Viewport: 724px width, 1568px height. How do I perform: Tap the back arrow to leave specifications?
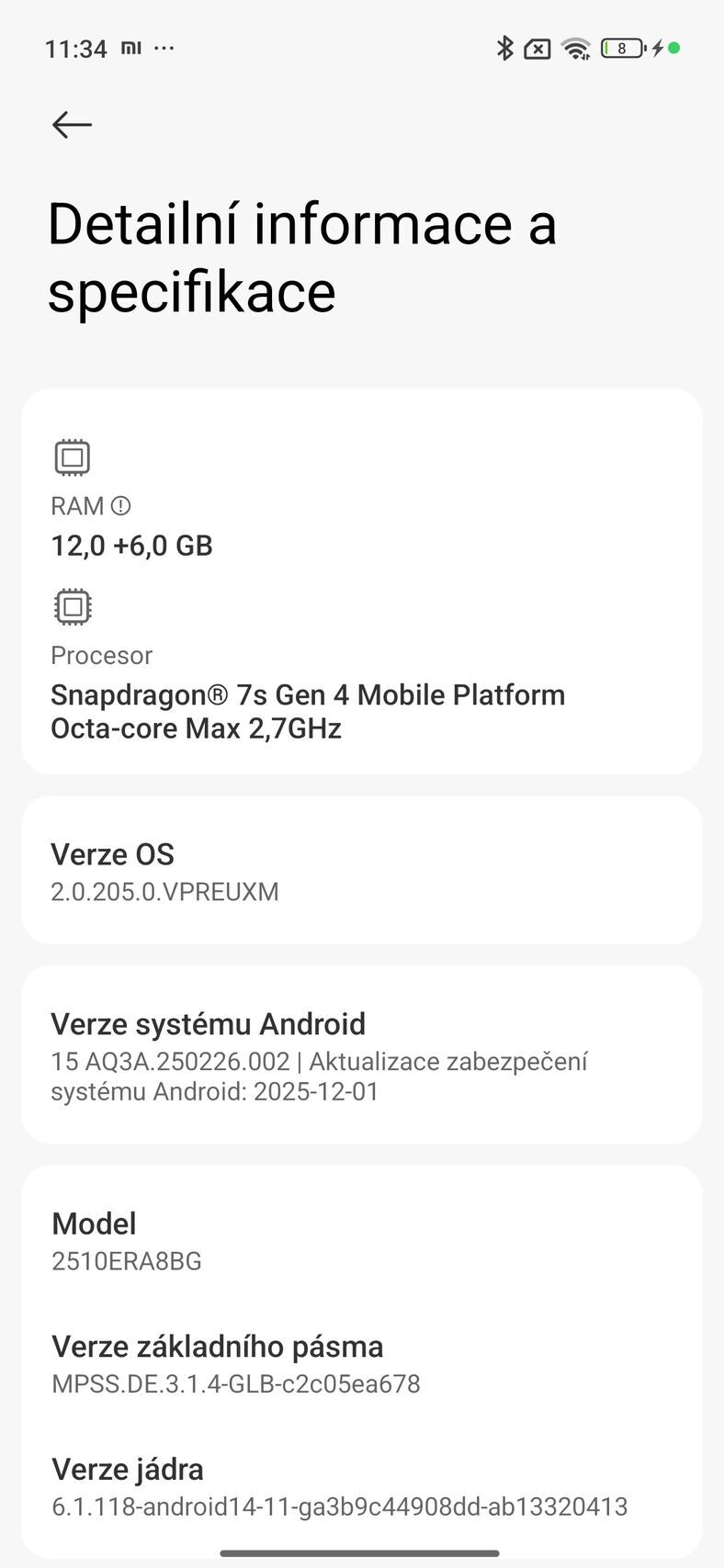71,124
